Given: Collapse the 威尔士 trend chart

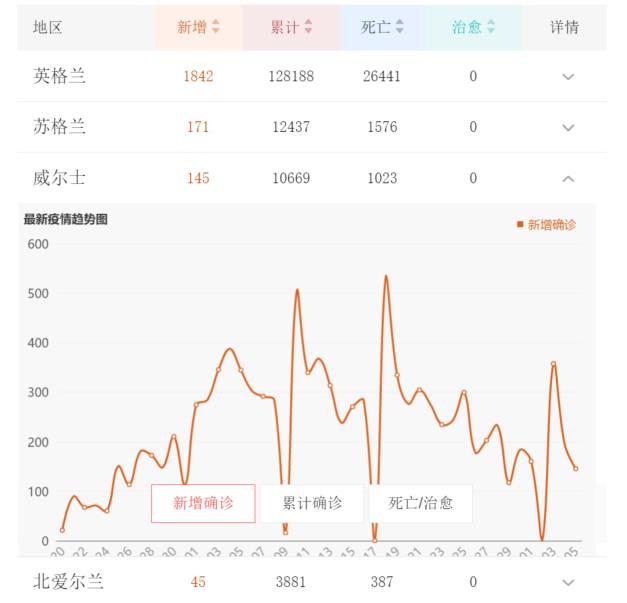Looking at the screenshot, I should click(x=568, y=179).
